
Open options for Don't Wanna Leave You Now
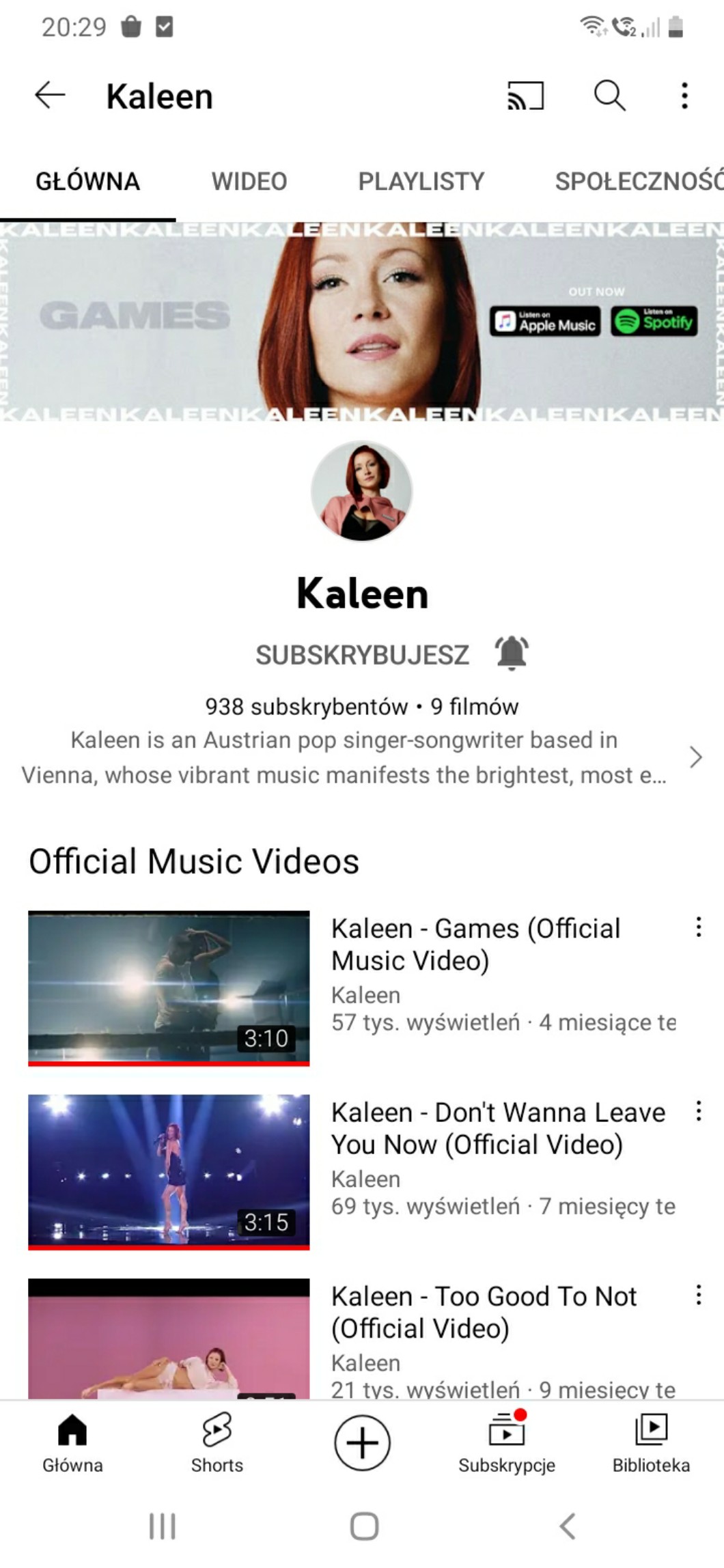[698, 1111]
